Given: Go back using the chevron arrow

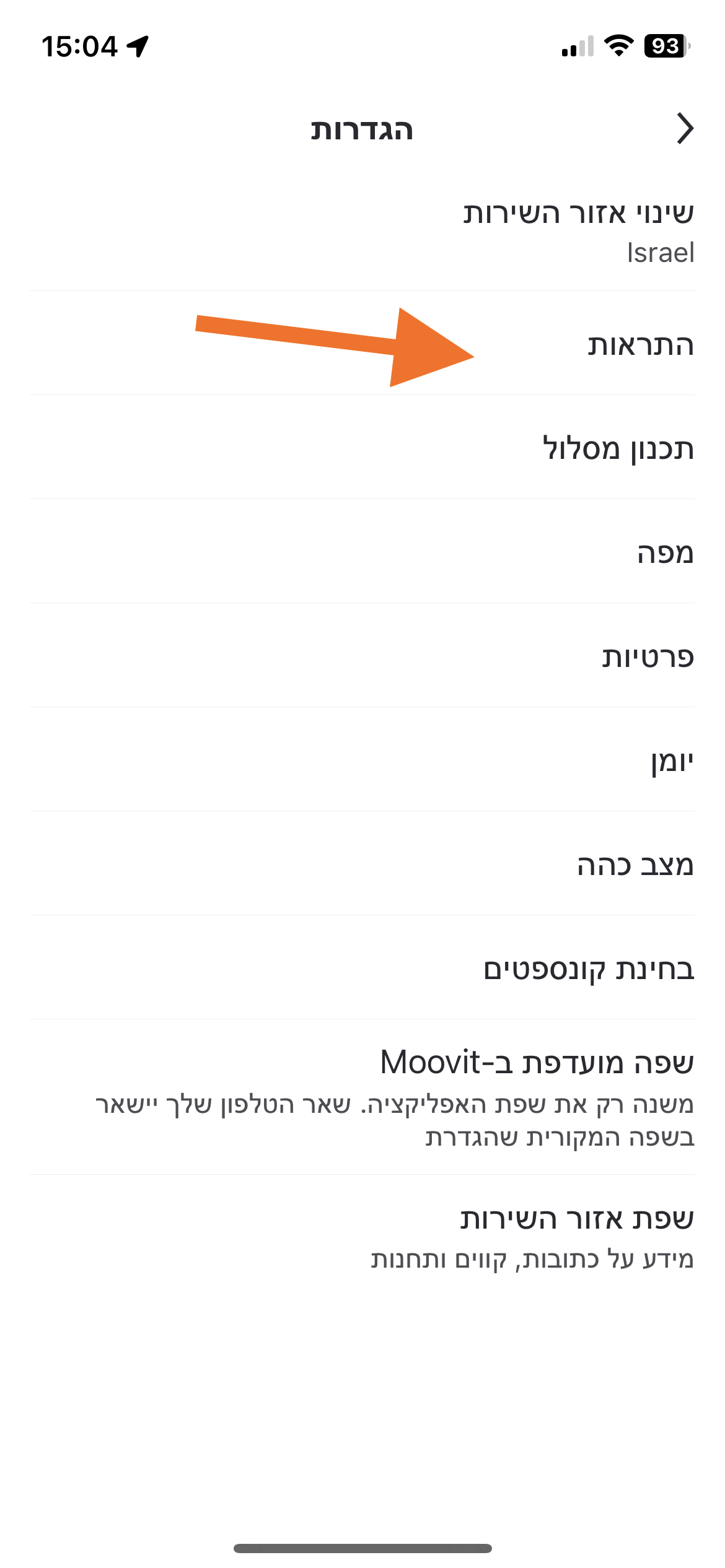Looking at the screenshot, I should tap(684, 129).
